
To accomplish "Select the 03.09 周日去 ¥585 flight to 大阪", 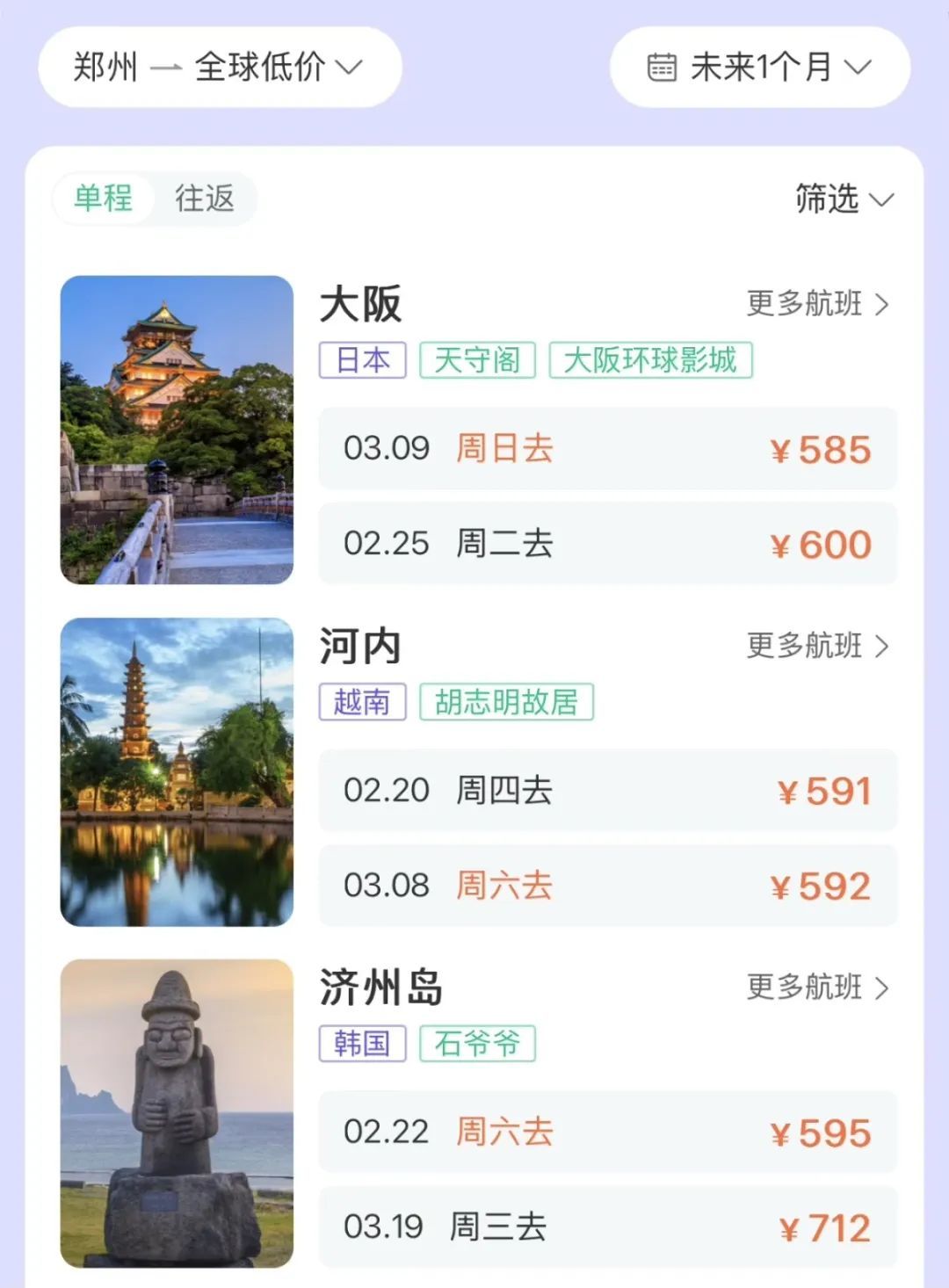I will pyautogui.click(x=606, y=449).
